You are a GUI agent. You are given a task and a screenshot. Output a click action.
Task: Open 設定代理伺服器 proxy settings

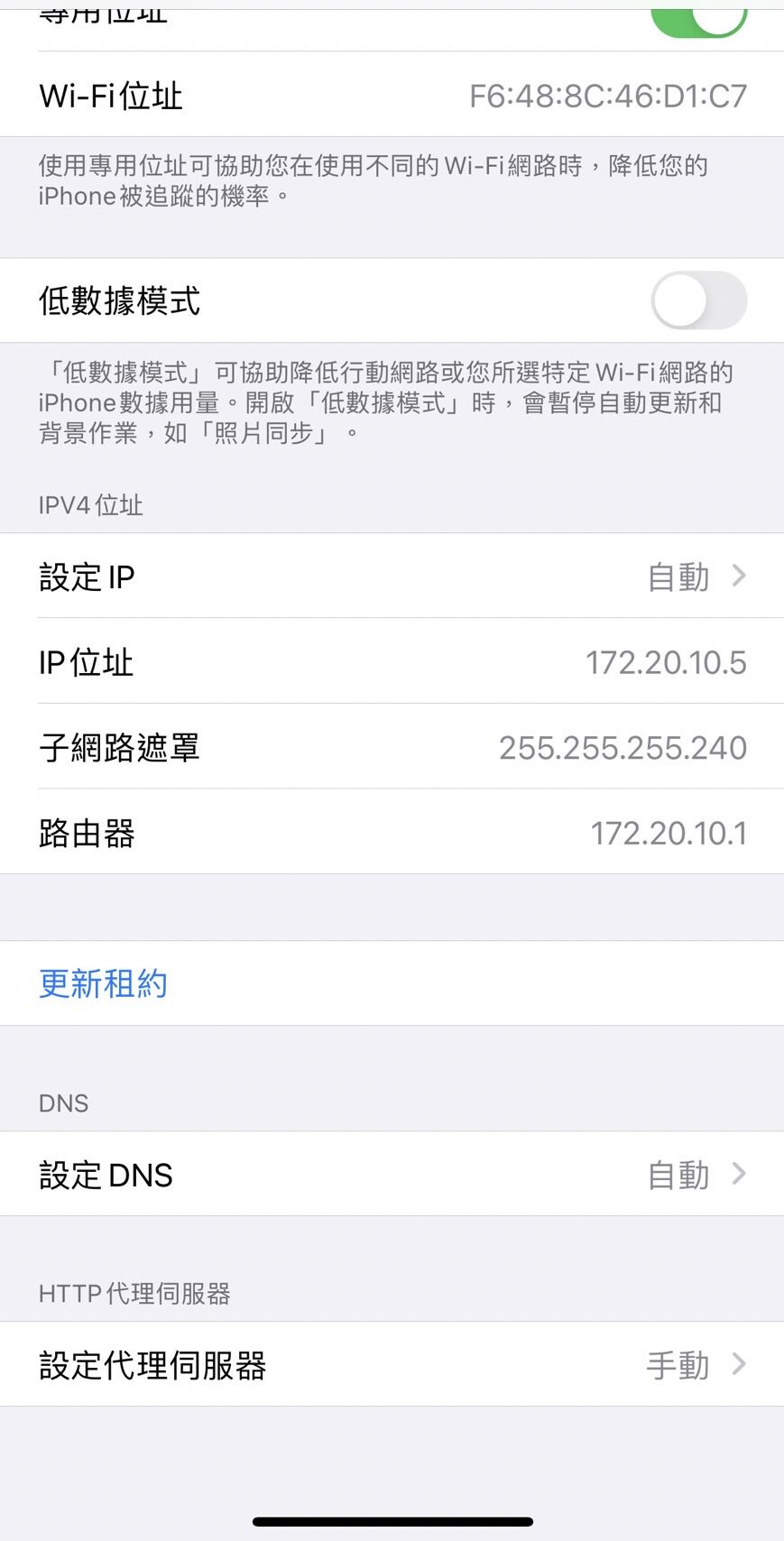[x=392, y=1365]
